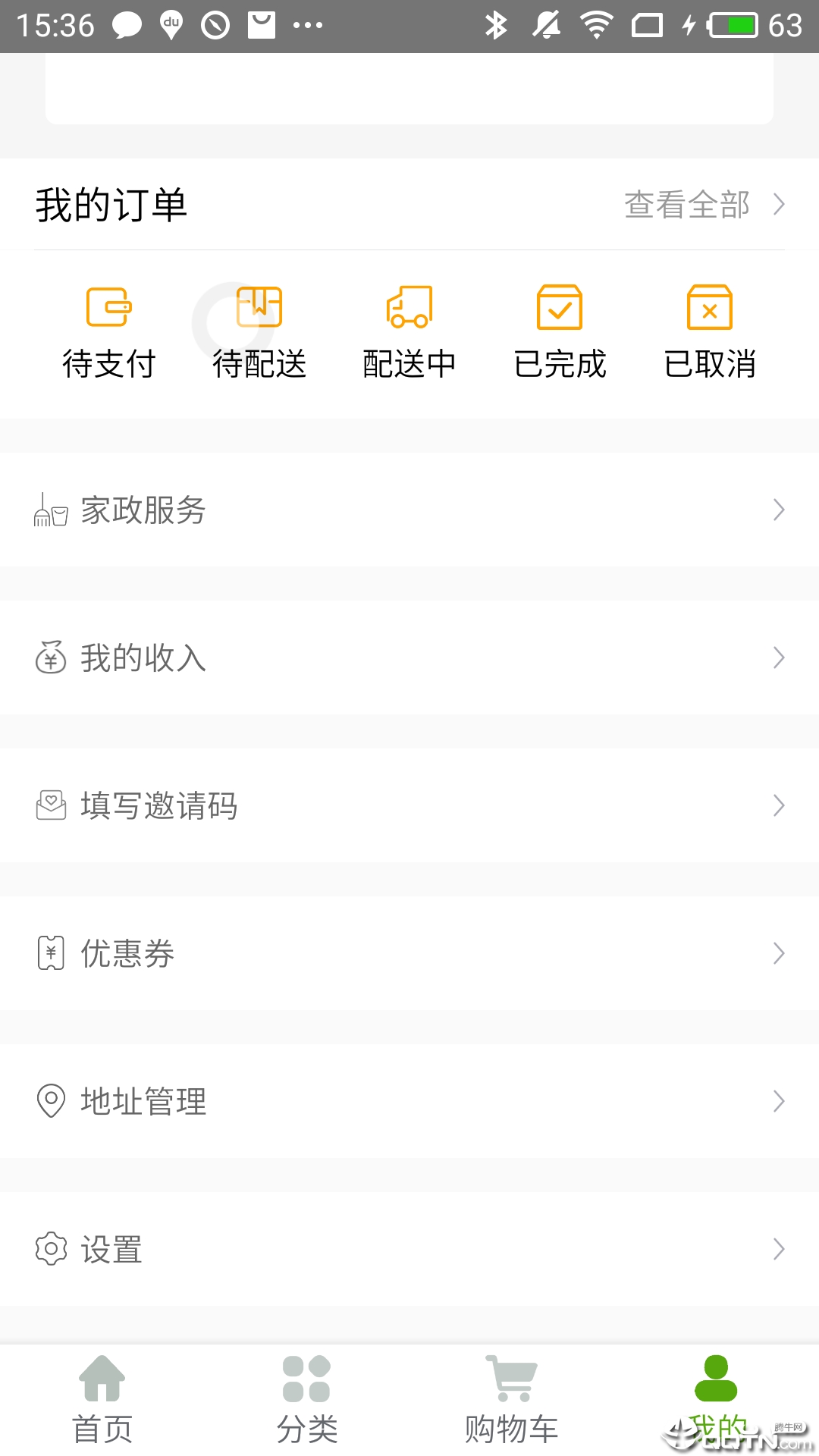Open 地址管理 row
The height and width of the screenshot is (1456, 819).
coord(409,1101)
